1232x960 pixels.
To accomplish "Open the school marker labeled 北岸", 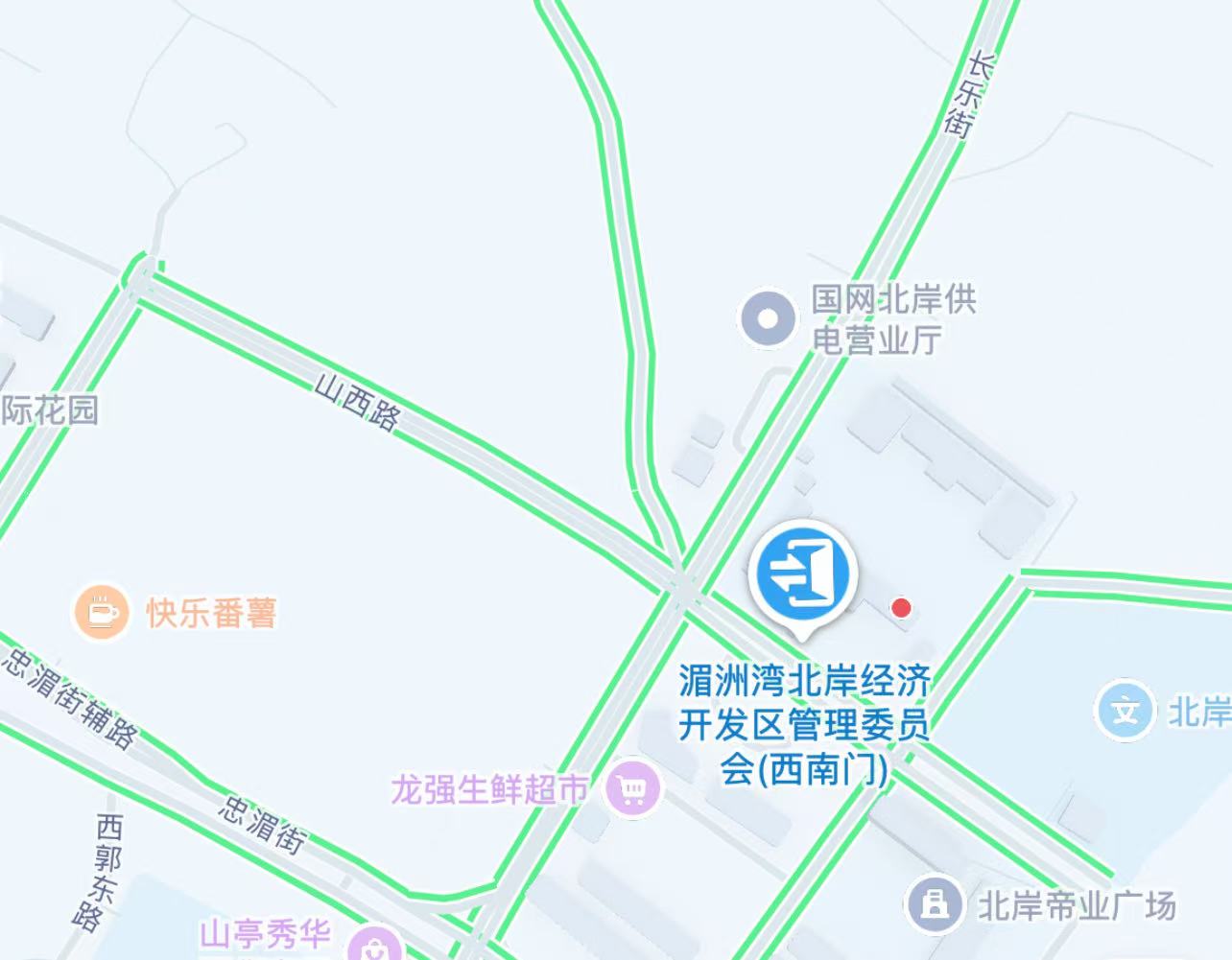I will pos(1125,711).
